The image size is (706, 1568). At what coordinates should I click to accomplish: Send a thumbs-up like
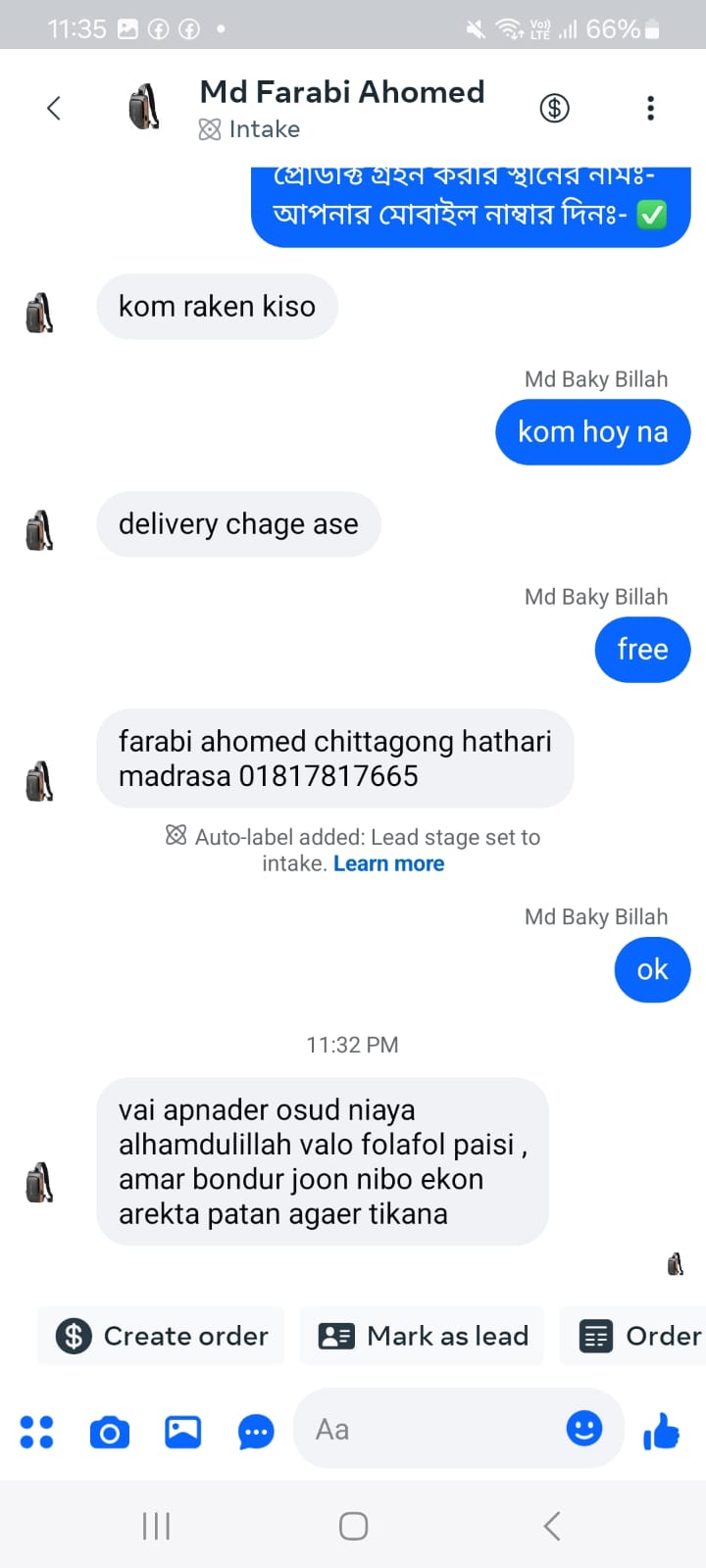tap(662, 1431)
